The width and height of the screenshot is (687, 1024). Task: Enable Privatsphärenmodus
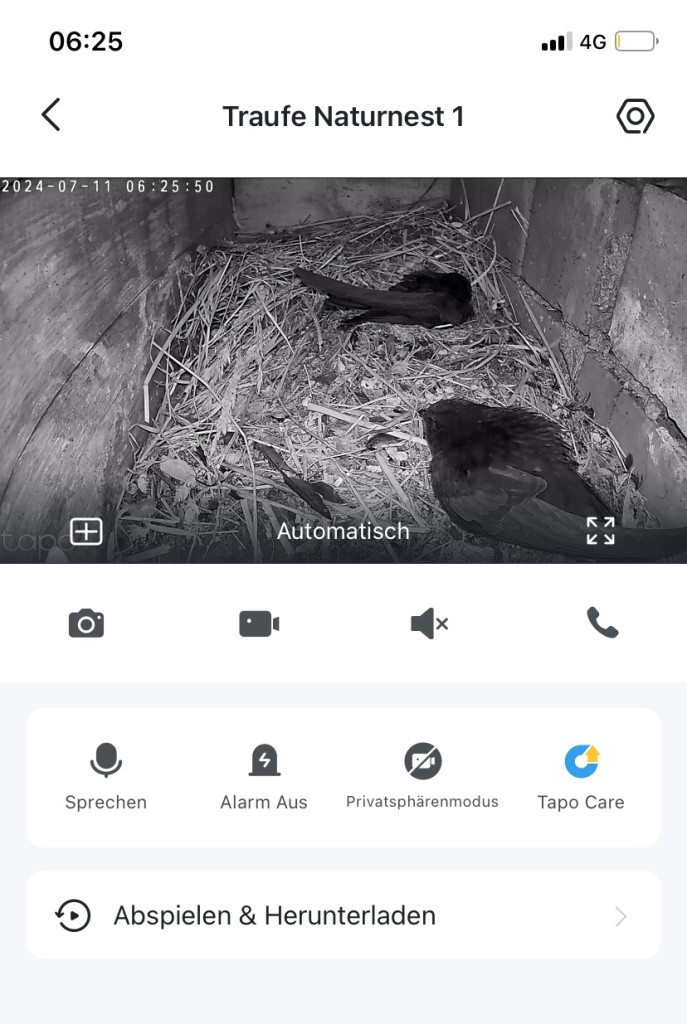click(x=422, y=777)
